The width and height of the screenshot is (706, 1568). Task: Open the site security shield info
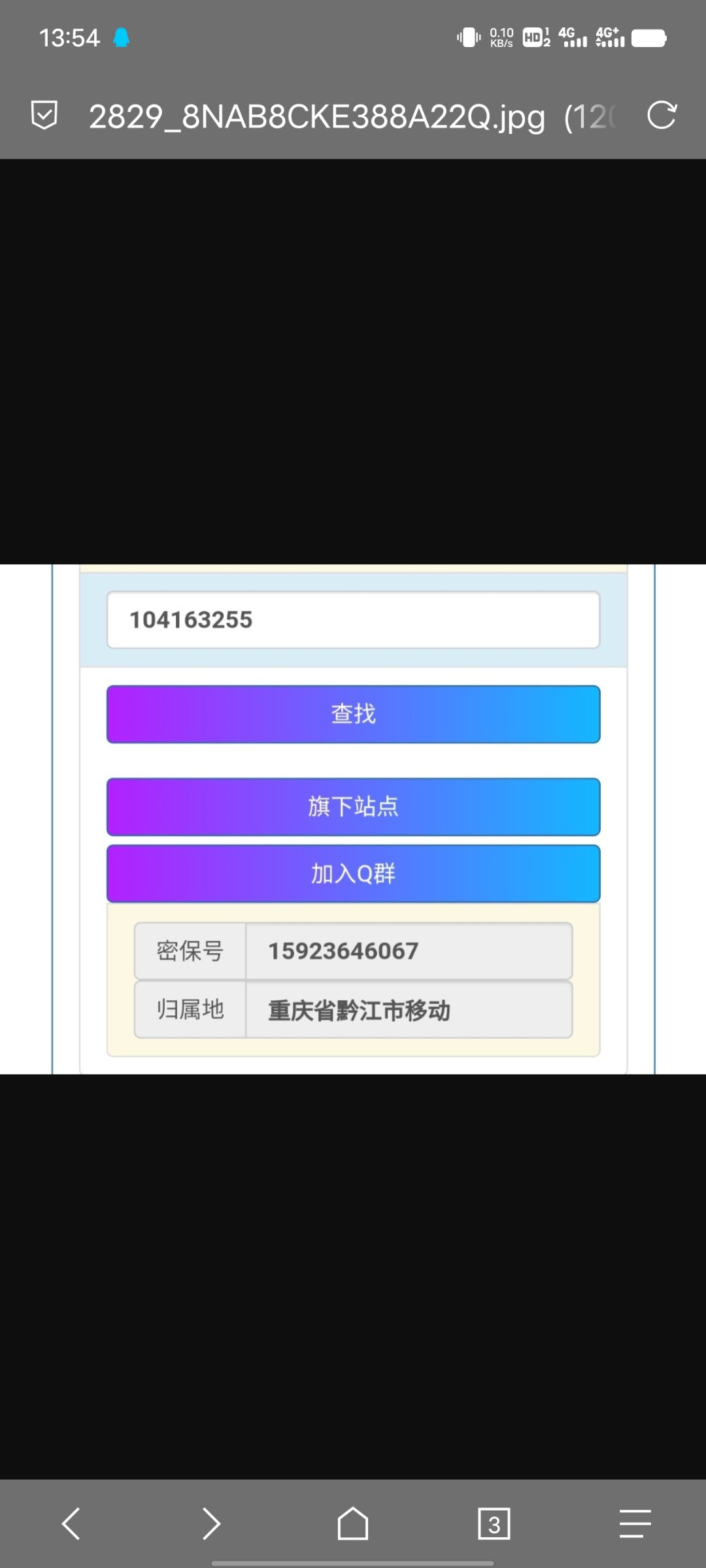44,116
